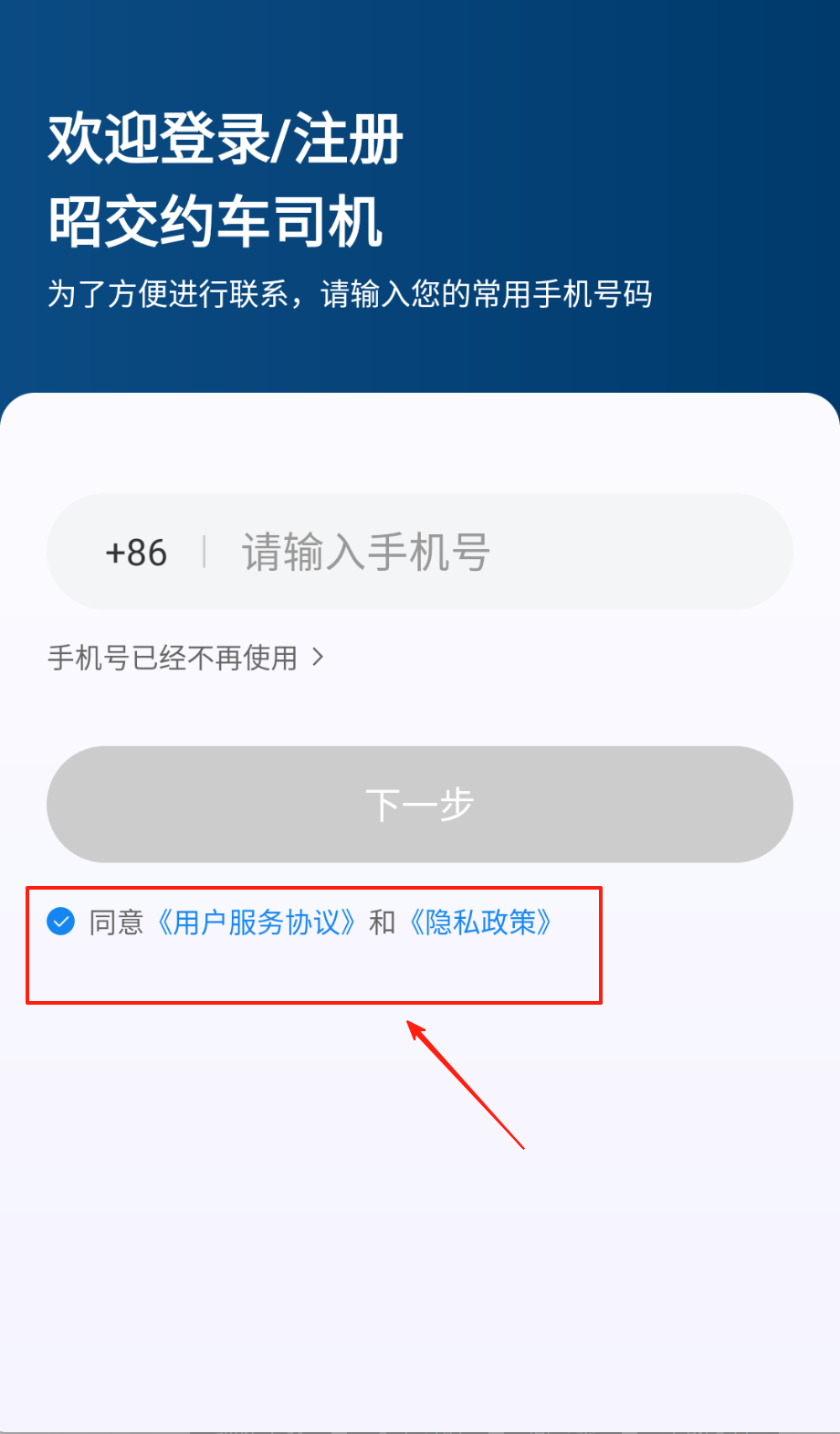Open the 隐私政策 link

[x=480, y=923]
